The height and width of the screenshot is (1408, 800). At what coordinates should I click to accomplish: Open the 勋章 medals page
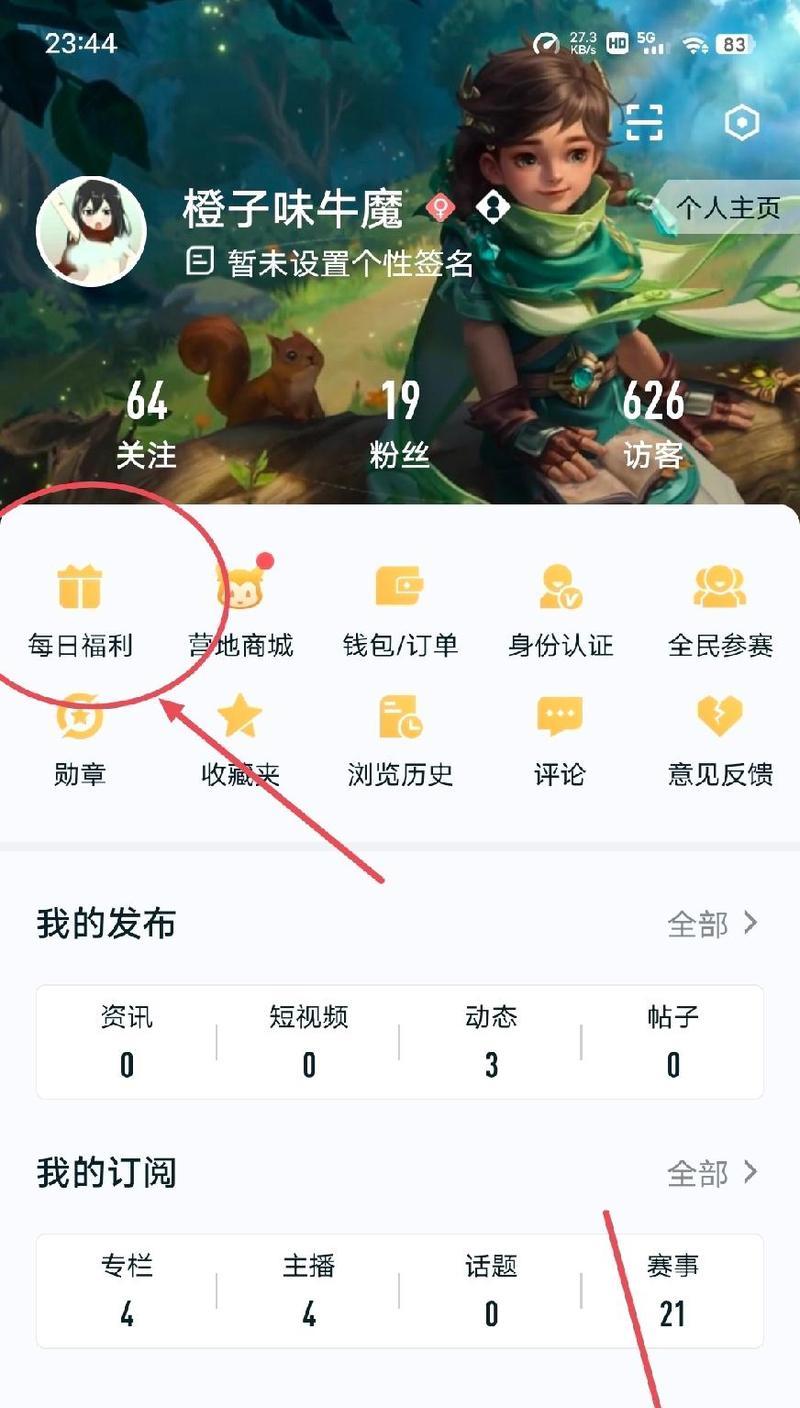point(80,740)
